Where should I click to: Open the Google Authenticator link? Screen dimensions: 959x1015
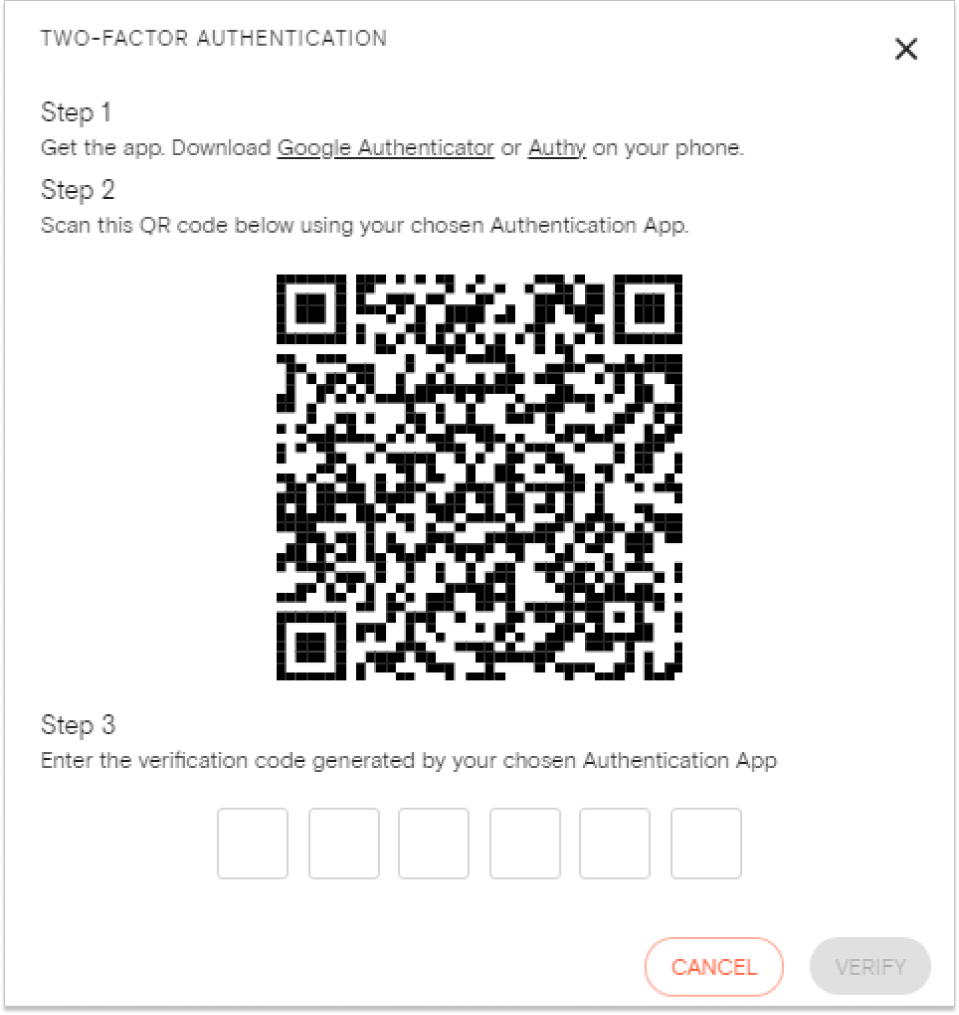385,147
